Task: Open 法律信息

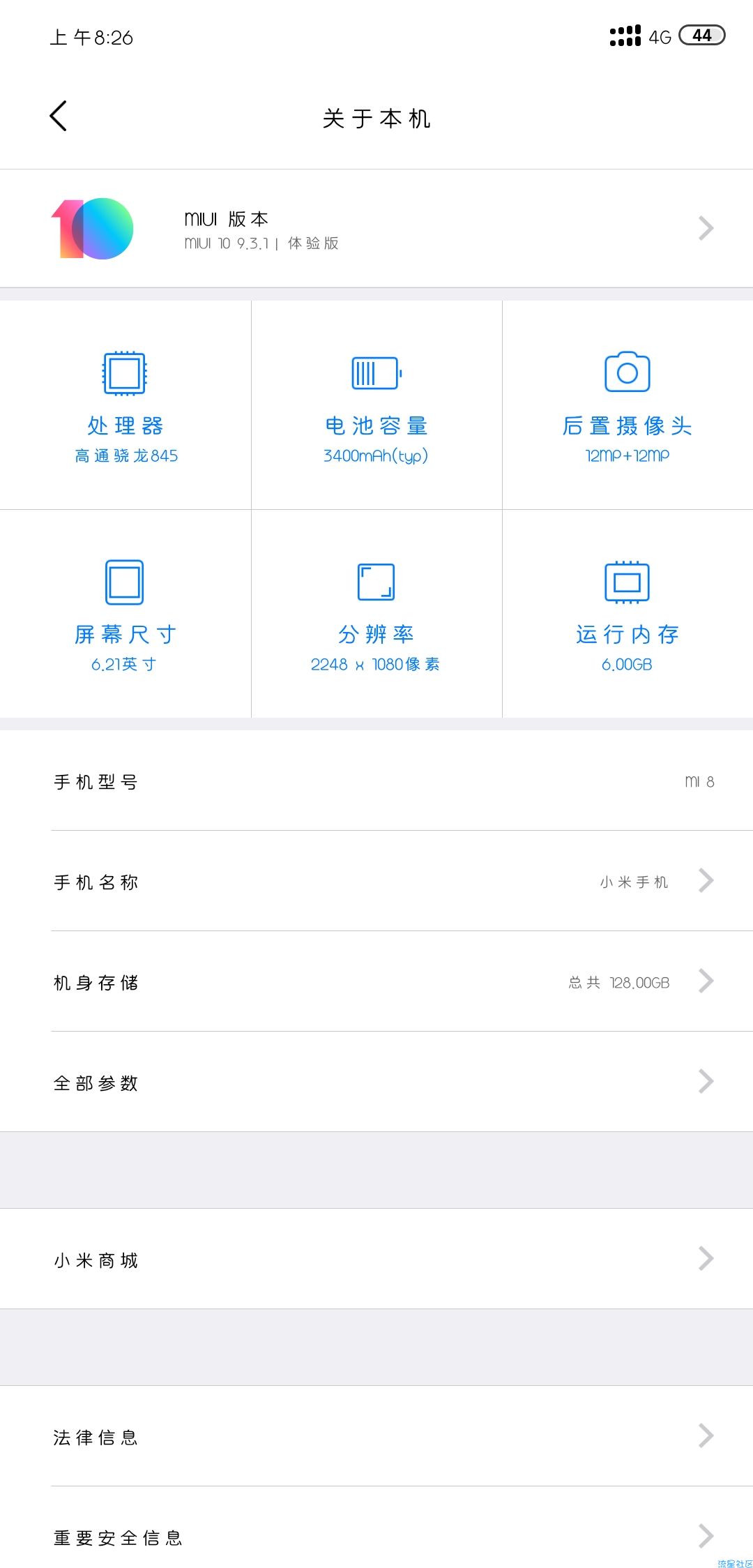Action: [376, 1436]
